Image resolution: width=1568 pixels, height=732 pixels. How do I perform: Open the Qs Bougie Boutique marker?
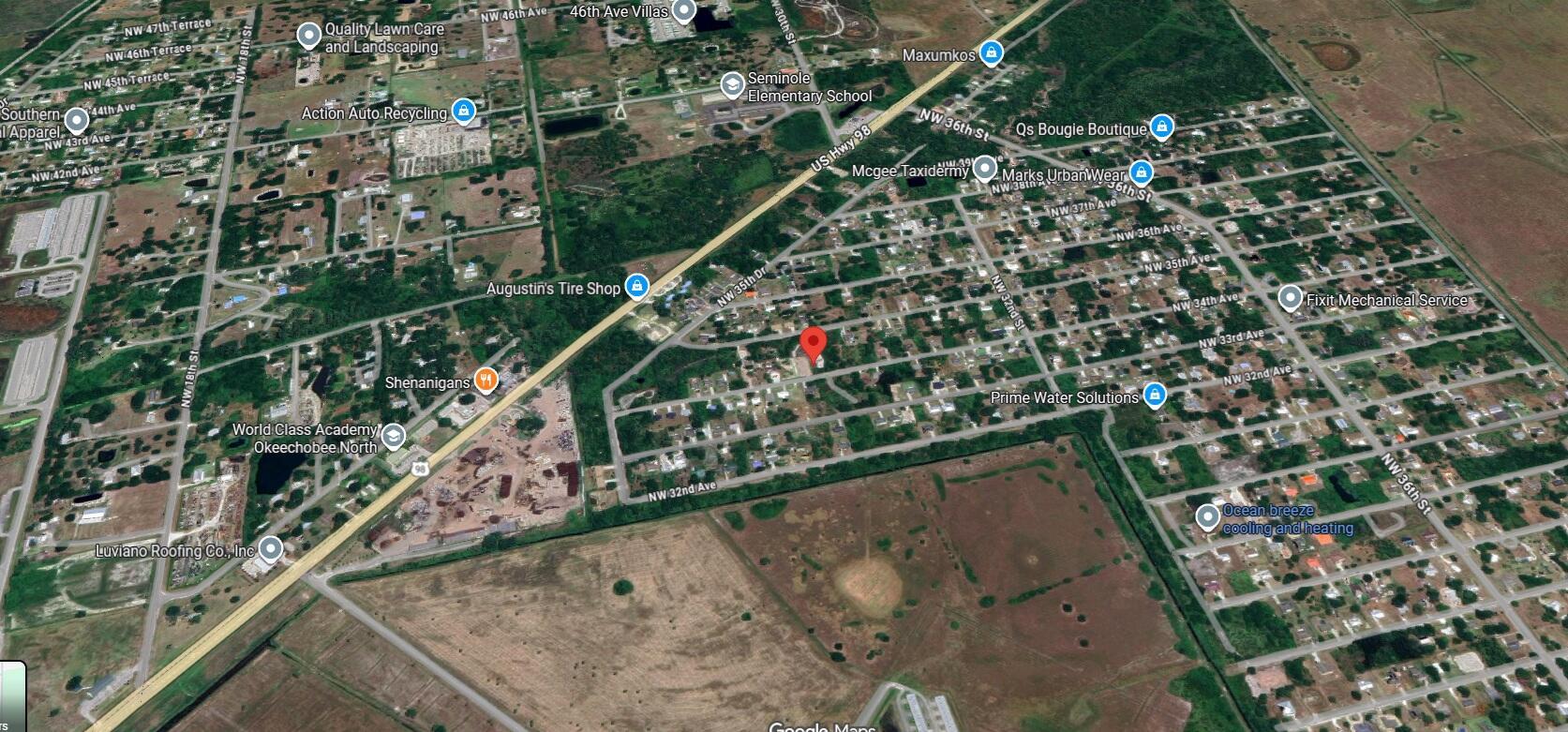tap(1161, 127)
